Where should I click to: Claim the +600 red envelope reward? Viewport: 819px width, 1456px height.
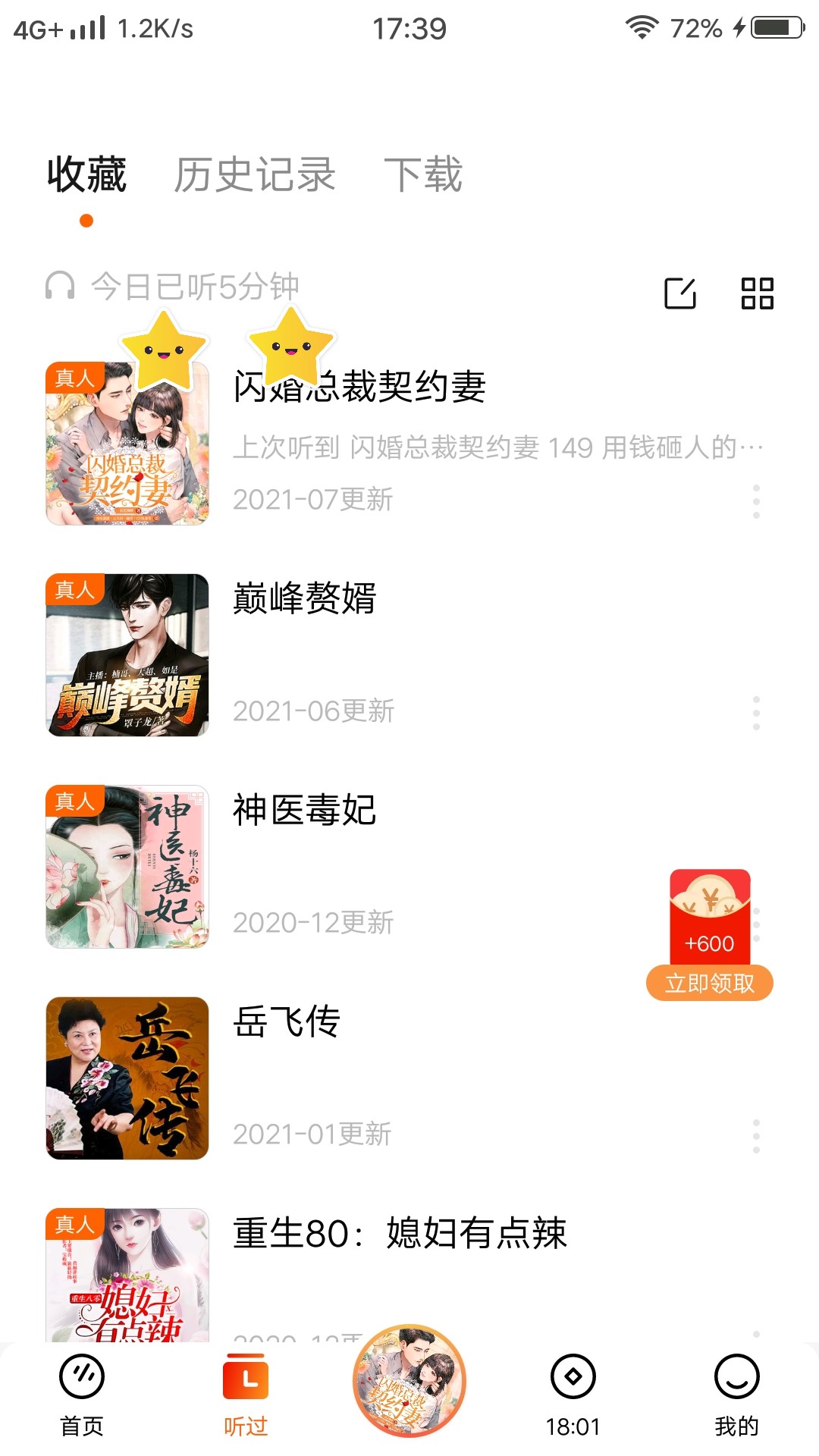710,983
